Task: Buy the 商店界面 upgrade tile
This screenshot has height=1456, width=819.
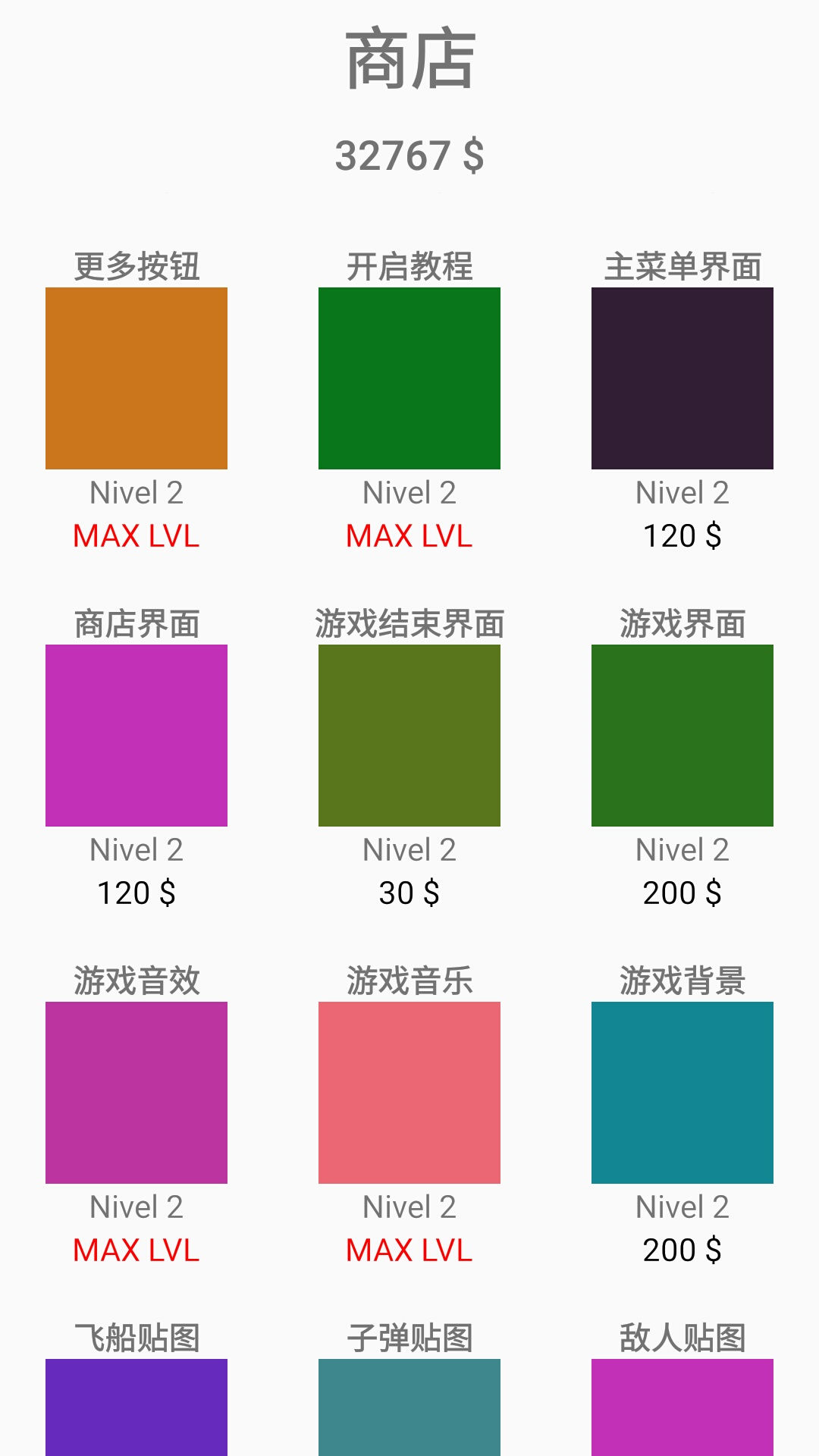Action: (x=136, y=735)
